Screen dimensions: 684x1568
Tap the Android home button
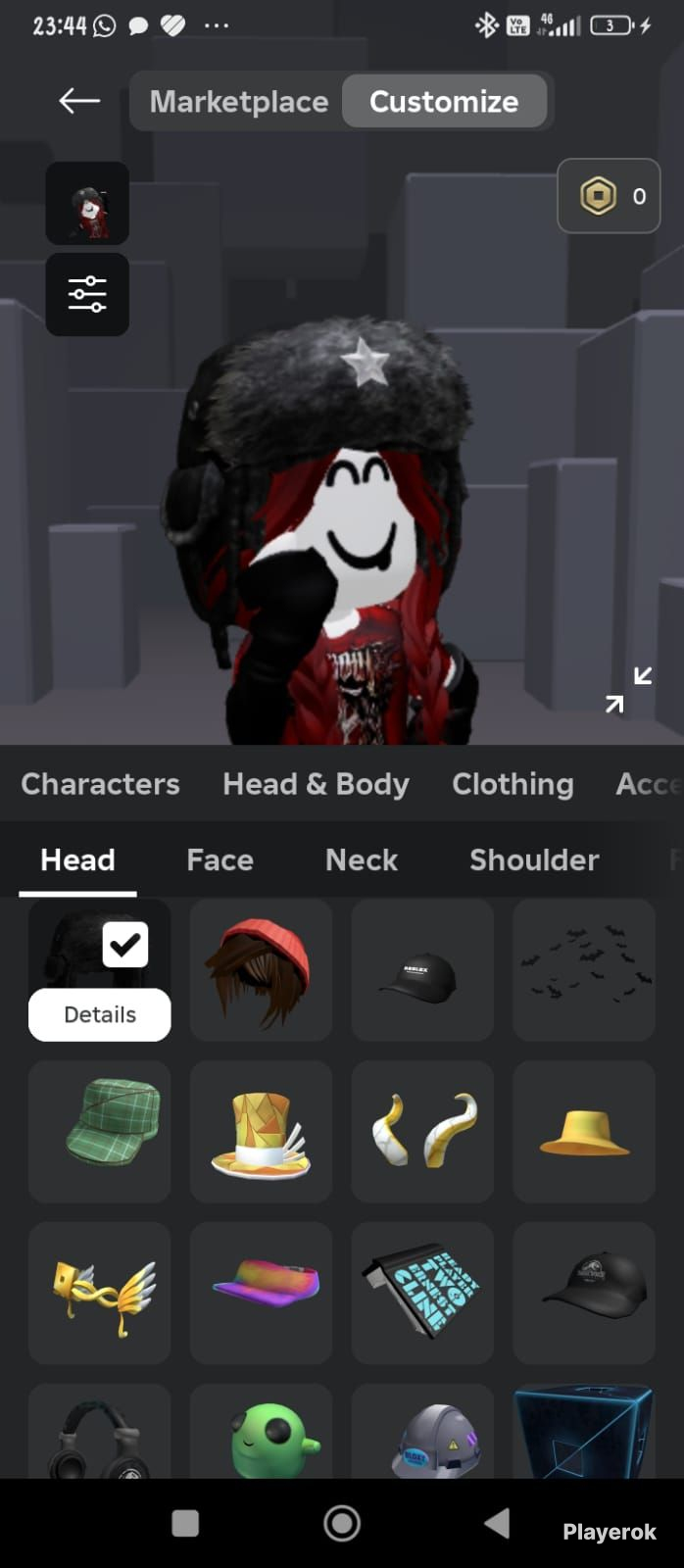click(342, 1523)
